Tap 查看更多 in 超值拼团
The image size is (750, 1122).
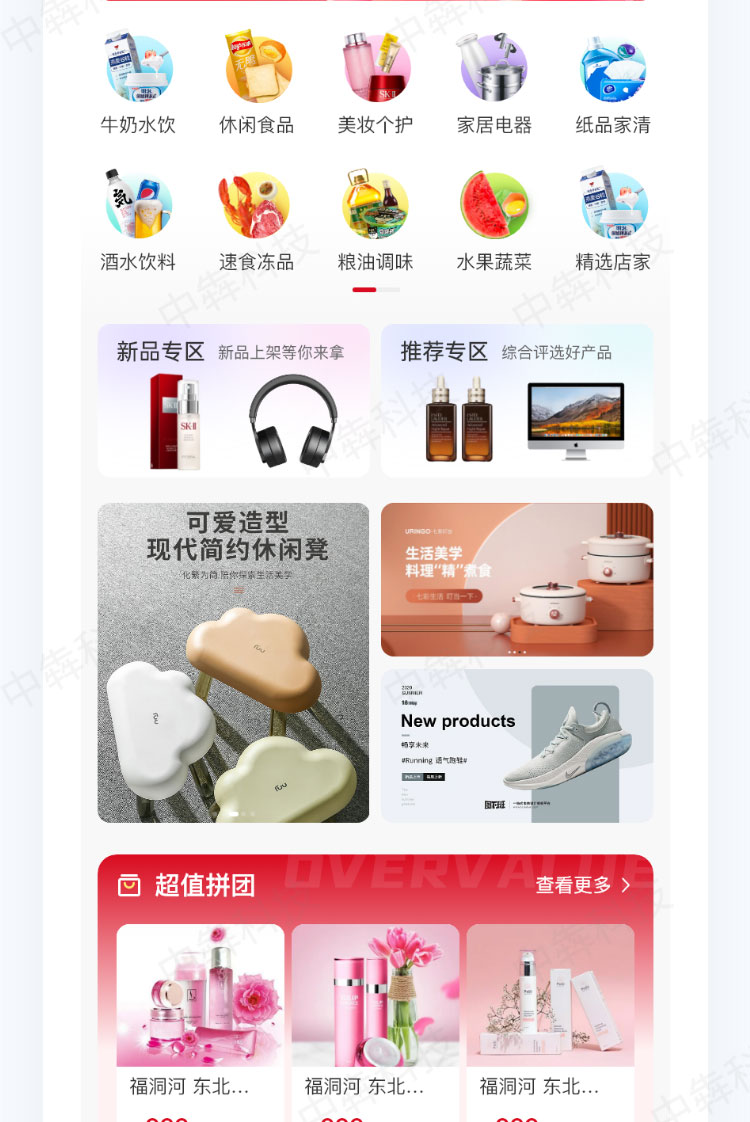pos(583,885)
